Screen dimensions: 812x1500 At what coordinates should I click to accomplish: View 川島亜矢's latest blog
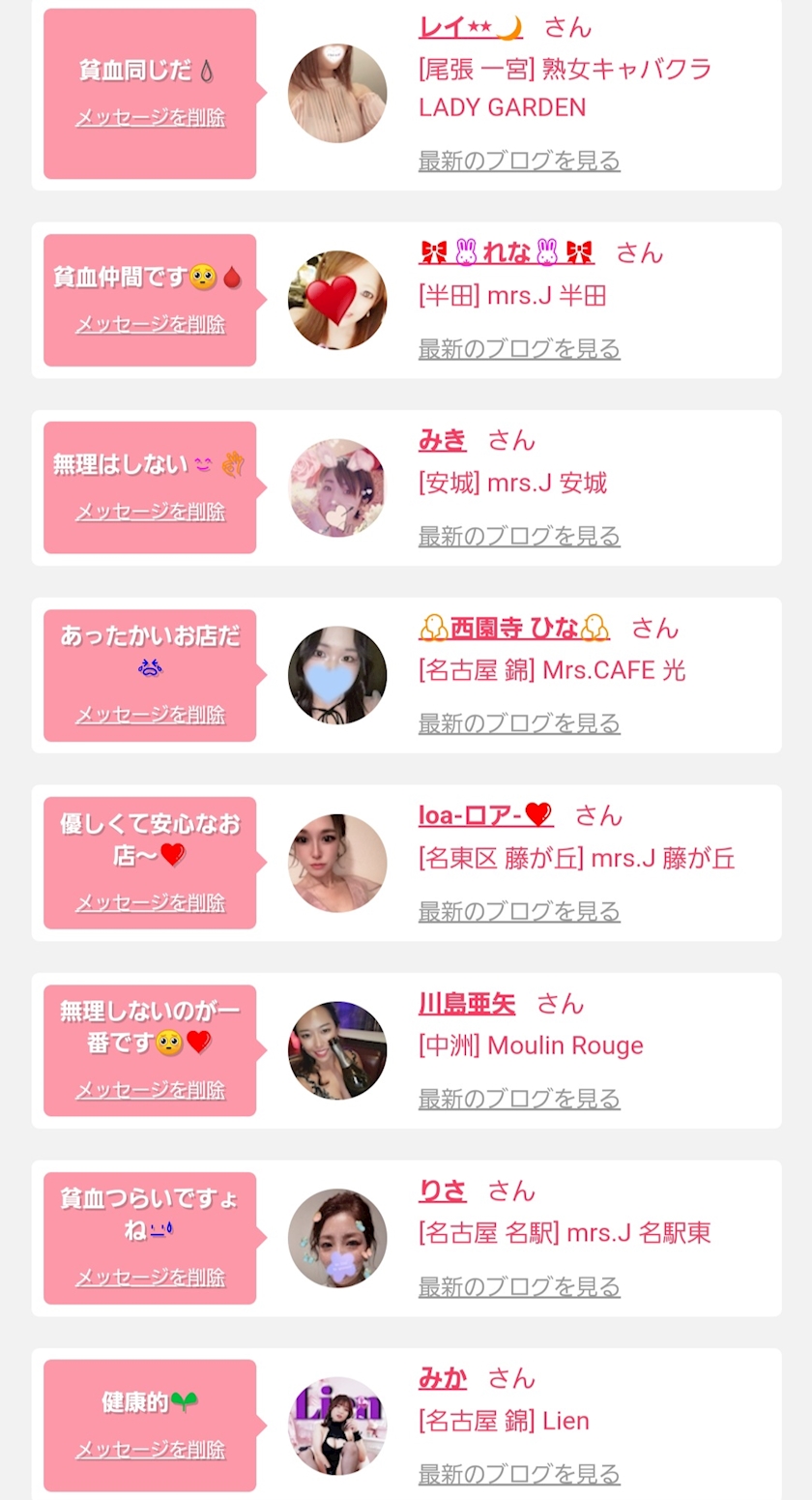point(519,1099)
